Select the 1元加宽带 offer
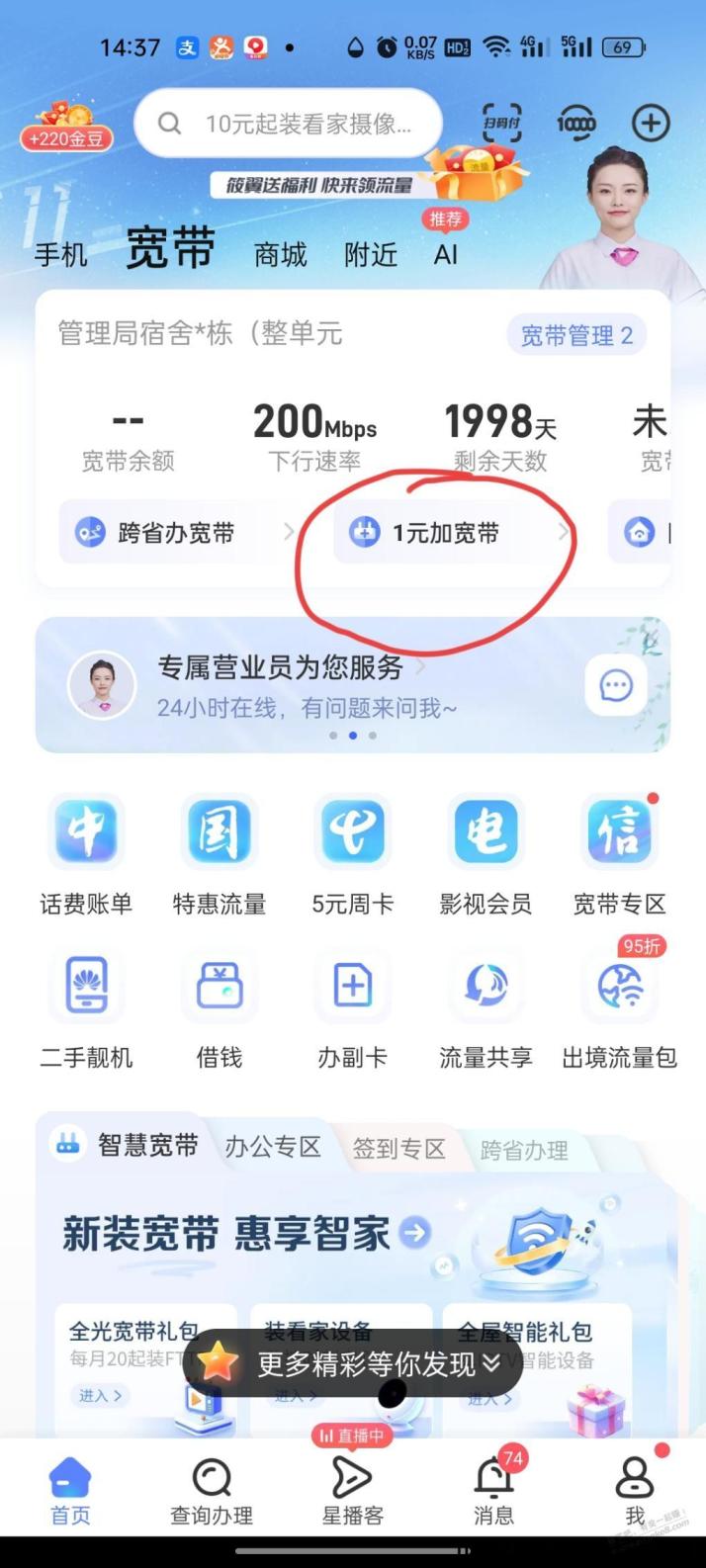This screenshot has height=1568, width=706. point(447,533)
